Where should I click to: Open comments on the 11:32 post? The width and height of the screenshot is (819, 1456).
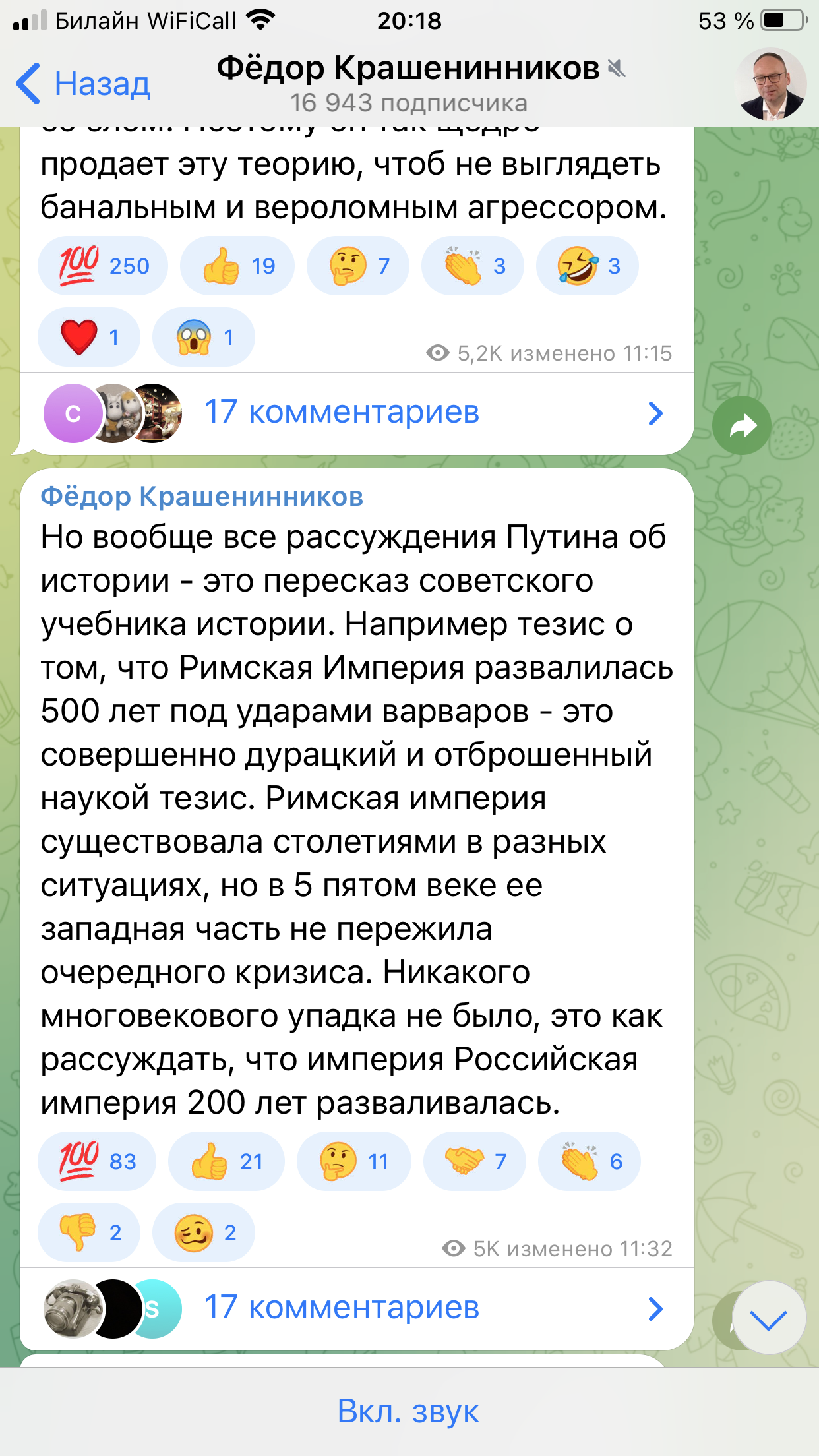point(356,1308)
